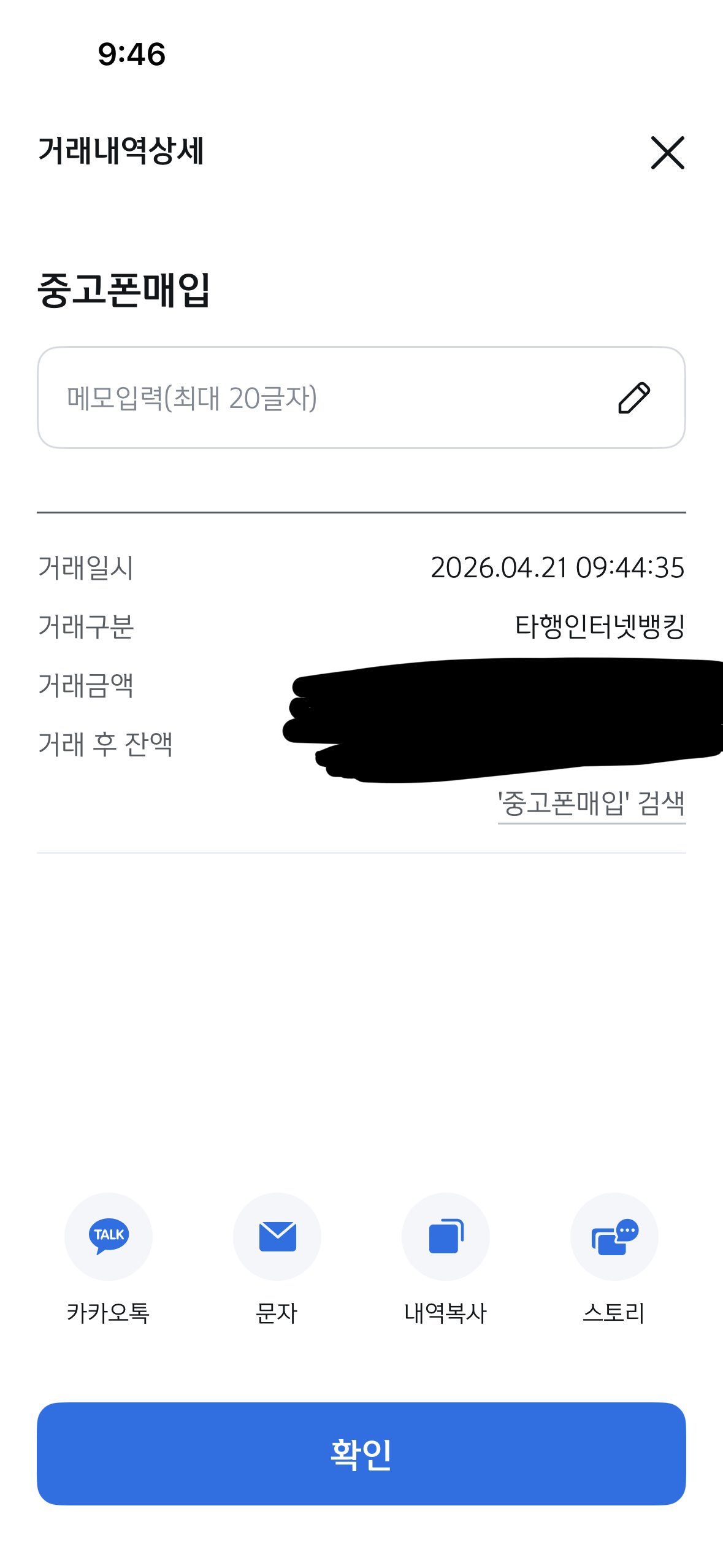
Task: Share to Kakao Story via 스토리 icon
Action: coord(614,1237)
